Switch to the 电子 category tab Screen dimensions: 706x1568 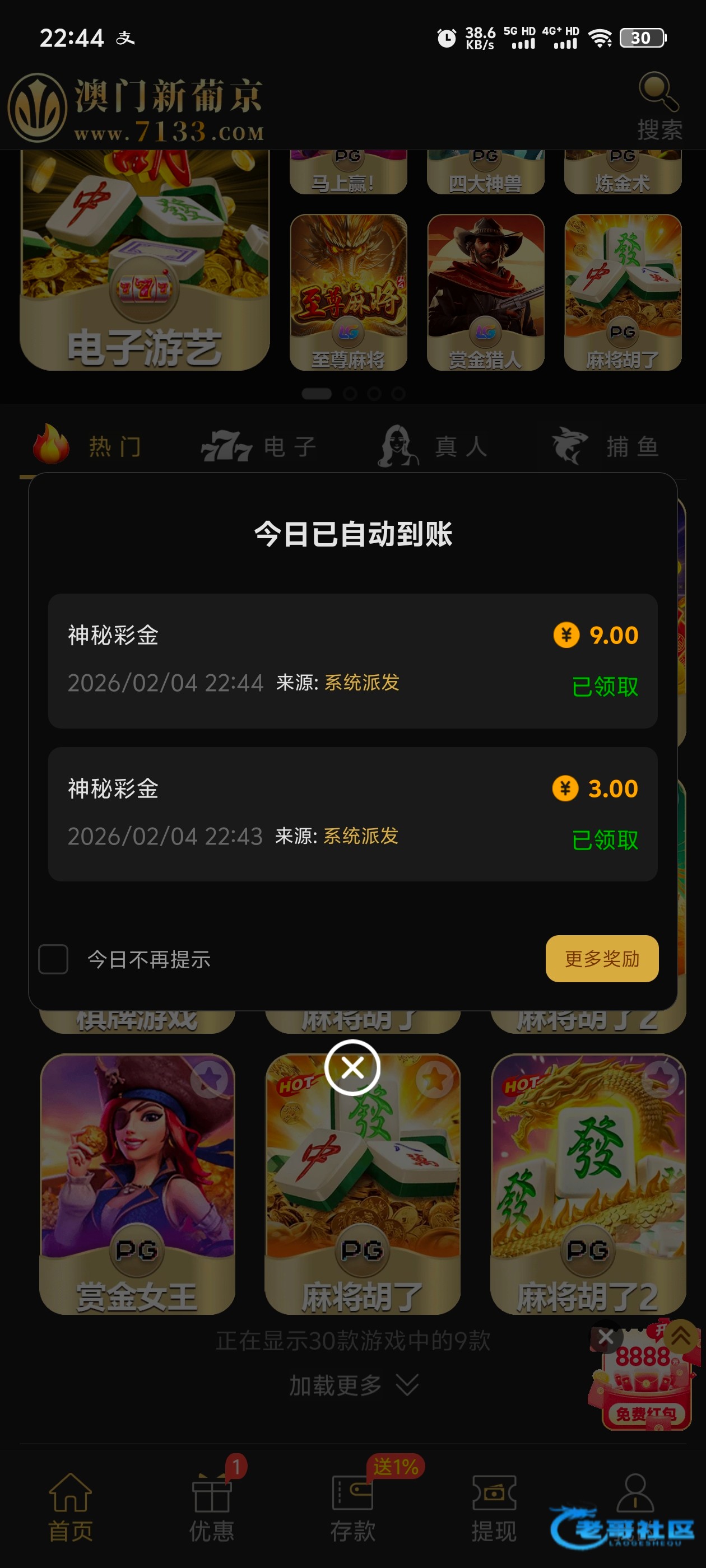click(259, 446)
